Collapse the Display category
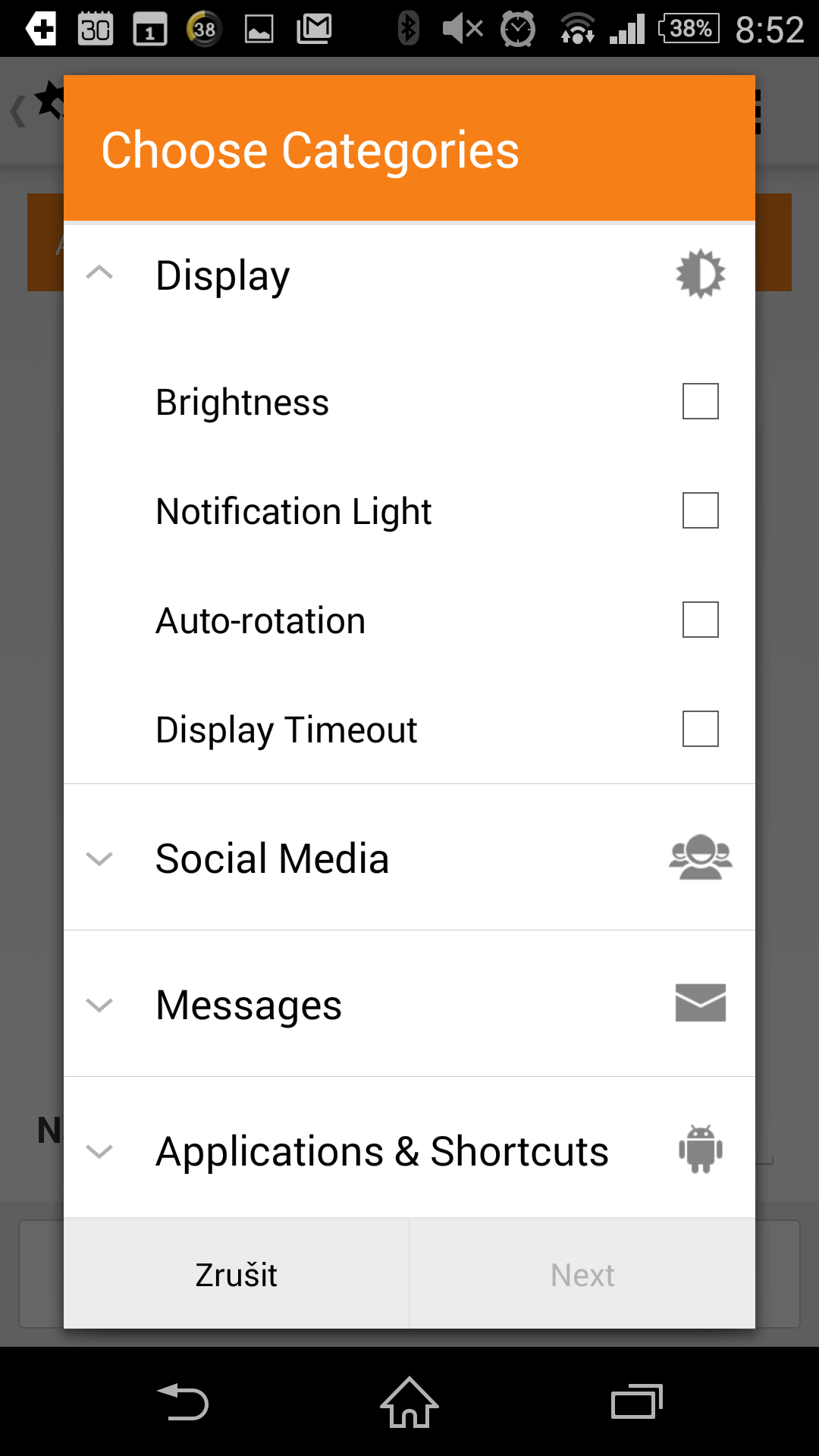This screenshot has height=1456, width=819. pyautogui.click(x=409, y=275)
